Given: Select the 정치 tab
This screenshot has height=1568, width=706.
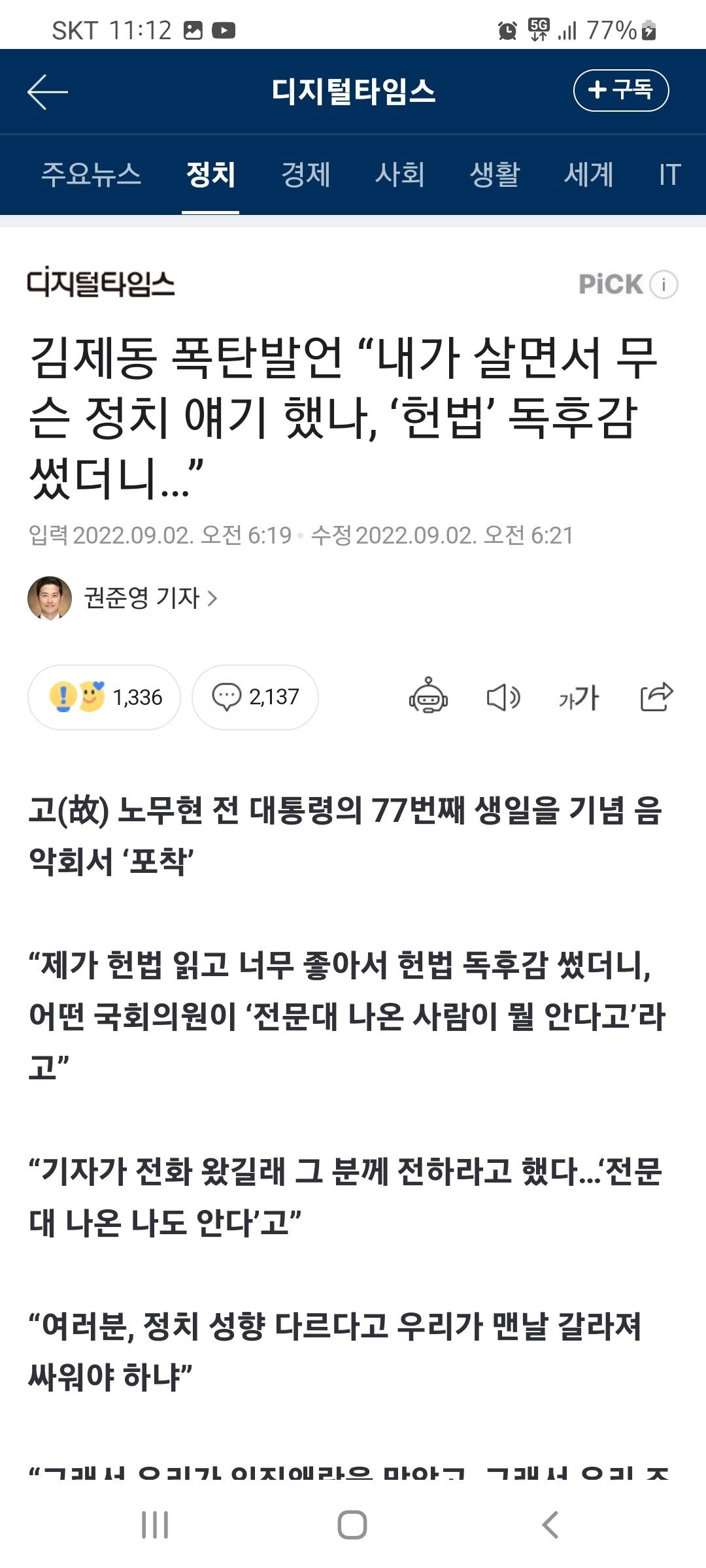Looking at the screenshot, I should [x=210, y=174].
